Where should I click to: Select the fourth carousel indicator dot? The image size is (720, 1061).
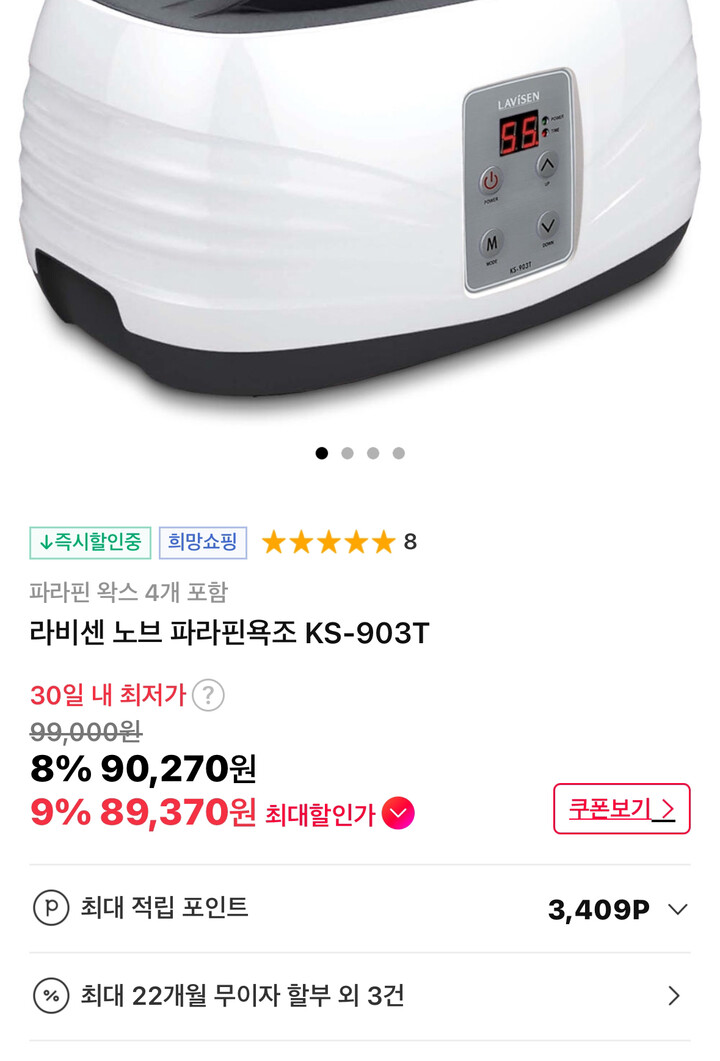tap(398, 453)
